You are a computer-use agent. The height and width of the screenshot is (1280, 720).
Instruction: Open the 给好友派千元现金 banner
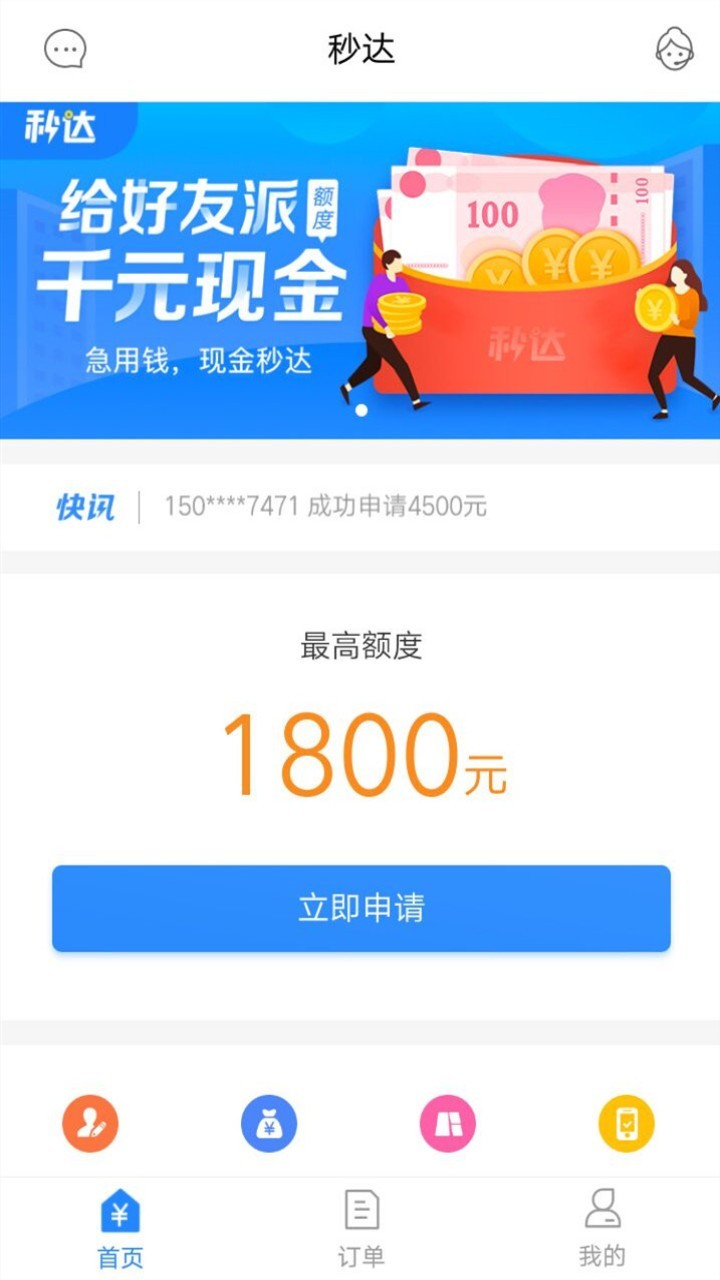[360, 270]
